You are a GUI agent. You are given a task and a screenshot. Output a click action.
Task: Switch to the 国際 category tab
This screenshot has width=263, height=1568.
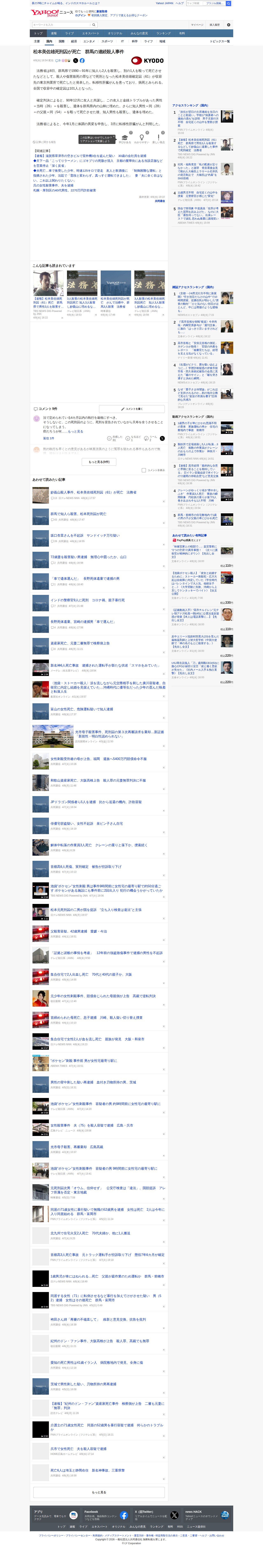(x=61, y=41)
